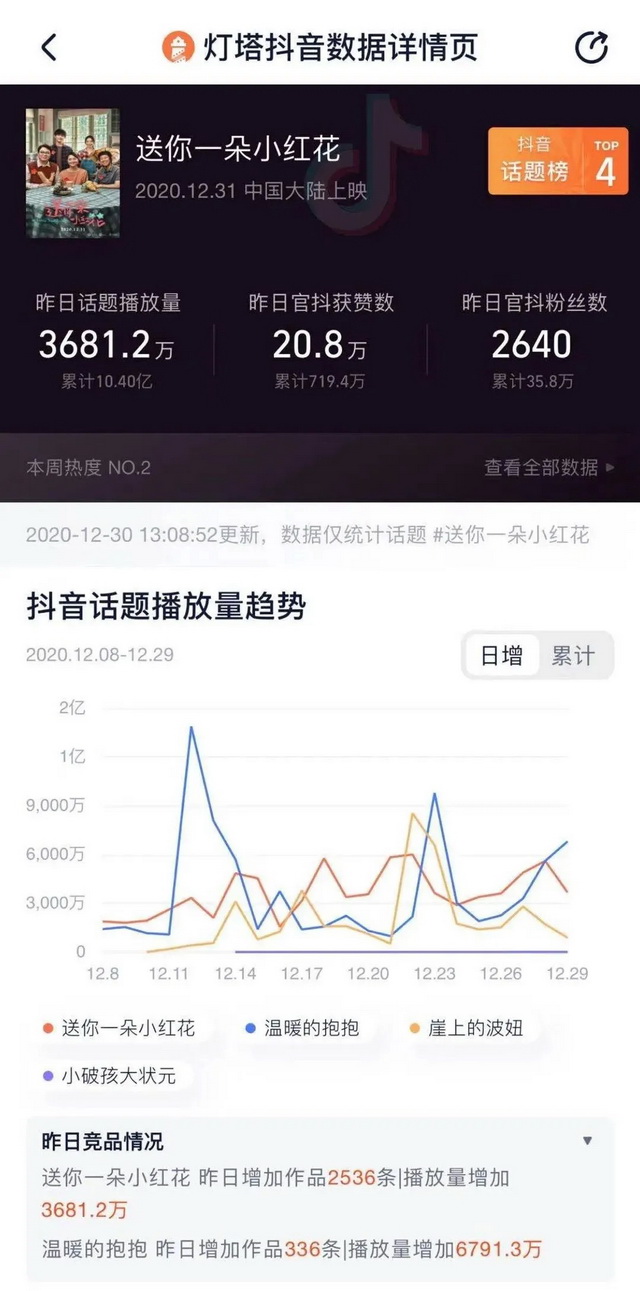Image resolution: width=640 pixels, height=1291 pixels.
Task: Share this page using the top-right icon
Action: [x=591, y=47]
